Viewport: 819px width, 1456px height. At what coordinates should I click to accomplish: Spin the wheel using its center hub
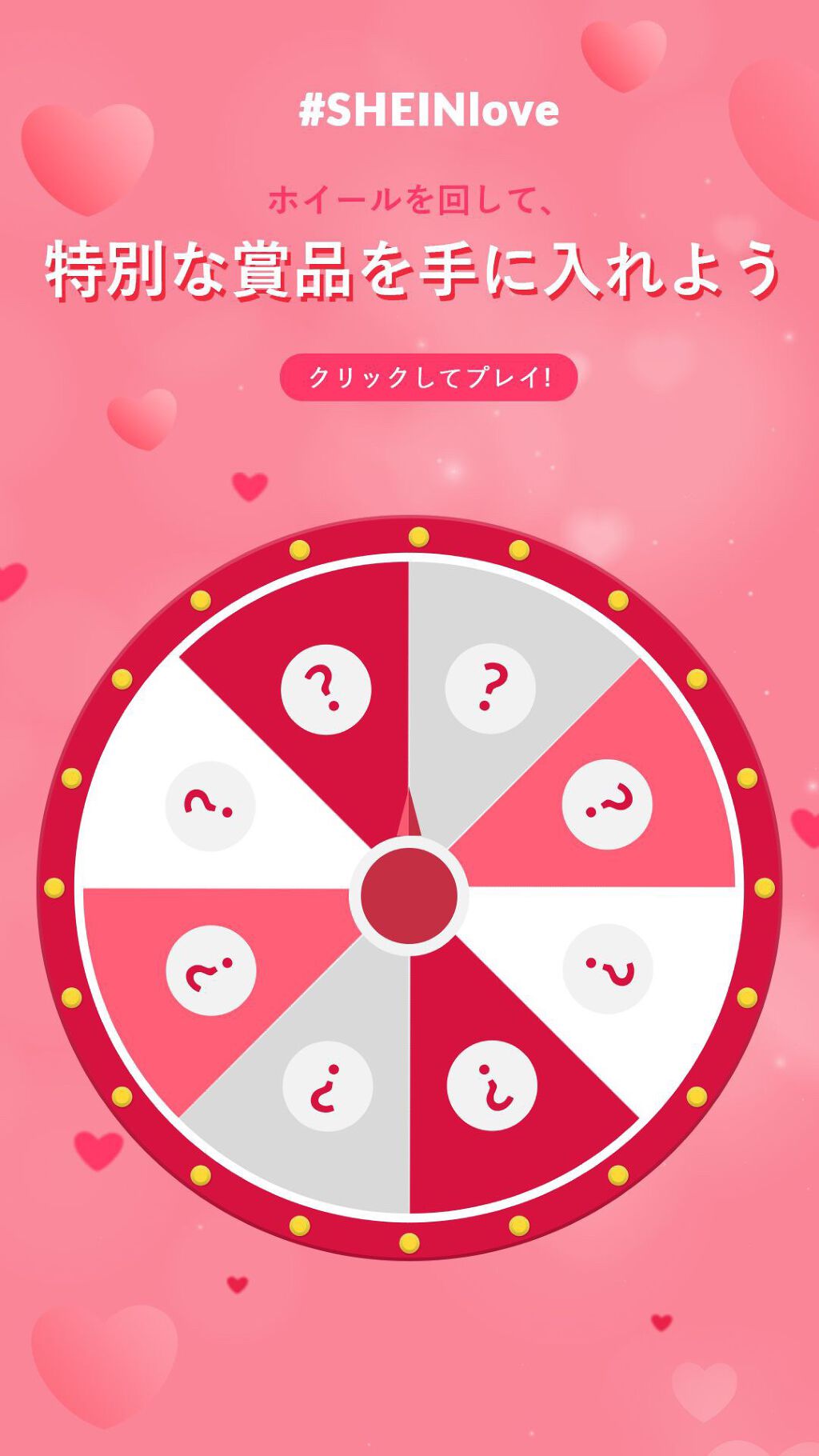(x=409, y=895)
